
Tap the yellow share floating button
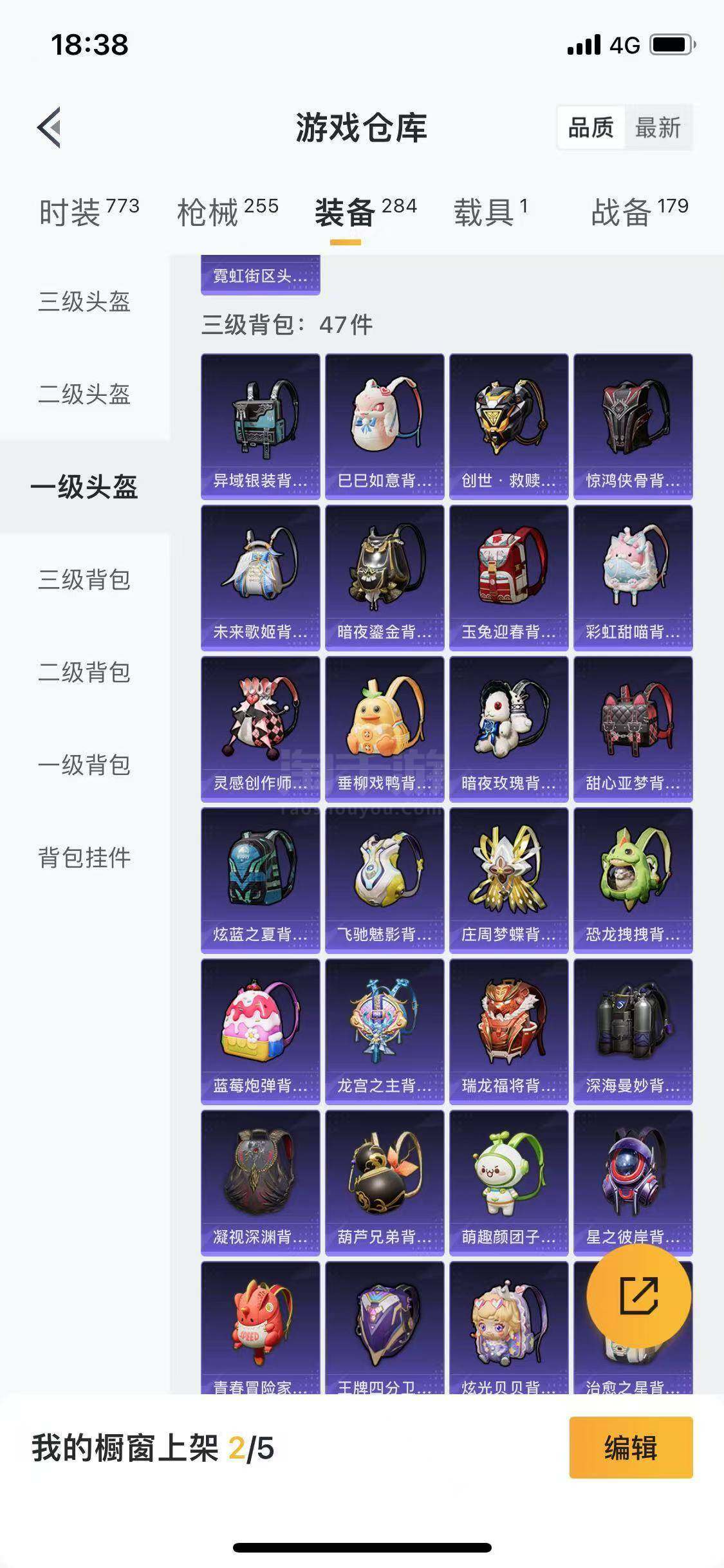pyautogui.click(x=639, y=1296)
